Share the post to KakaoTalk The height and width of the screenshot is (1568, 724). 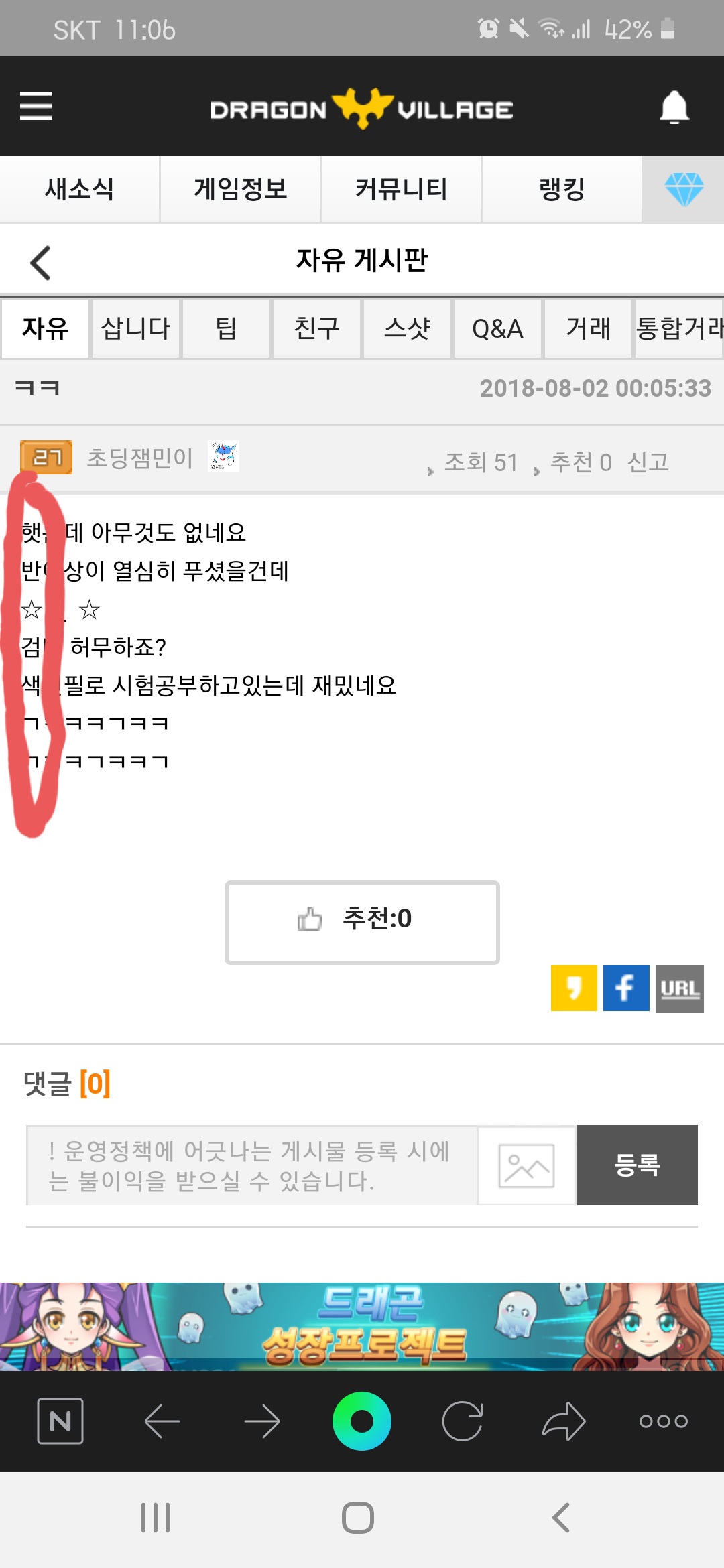click(x=574, y=988)
